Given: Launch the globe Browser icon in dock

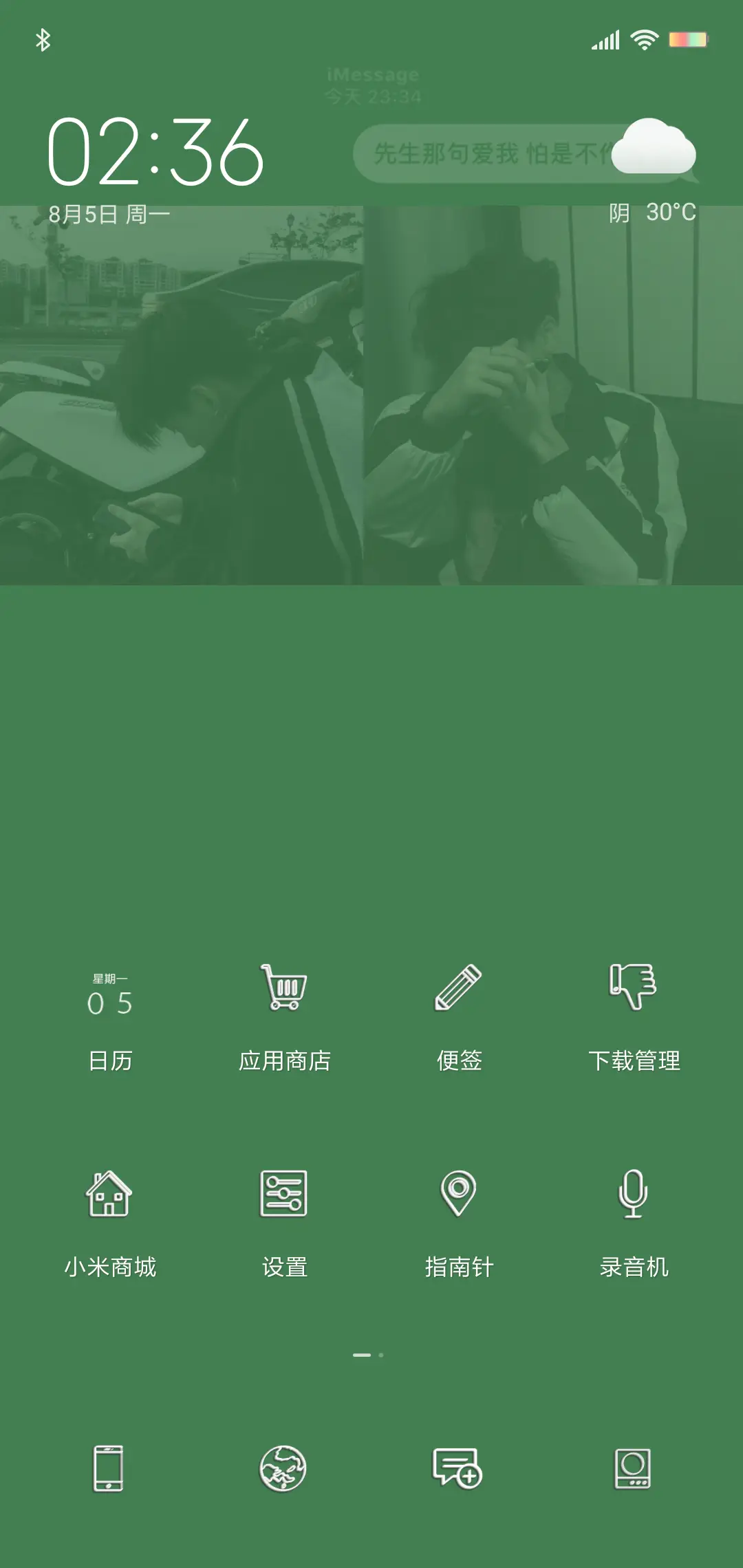Looking at the screenshot, I should tap(284, 1468).
